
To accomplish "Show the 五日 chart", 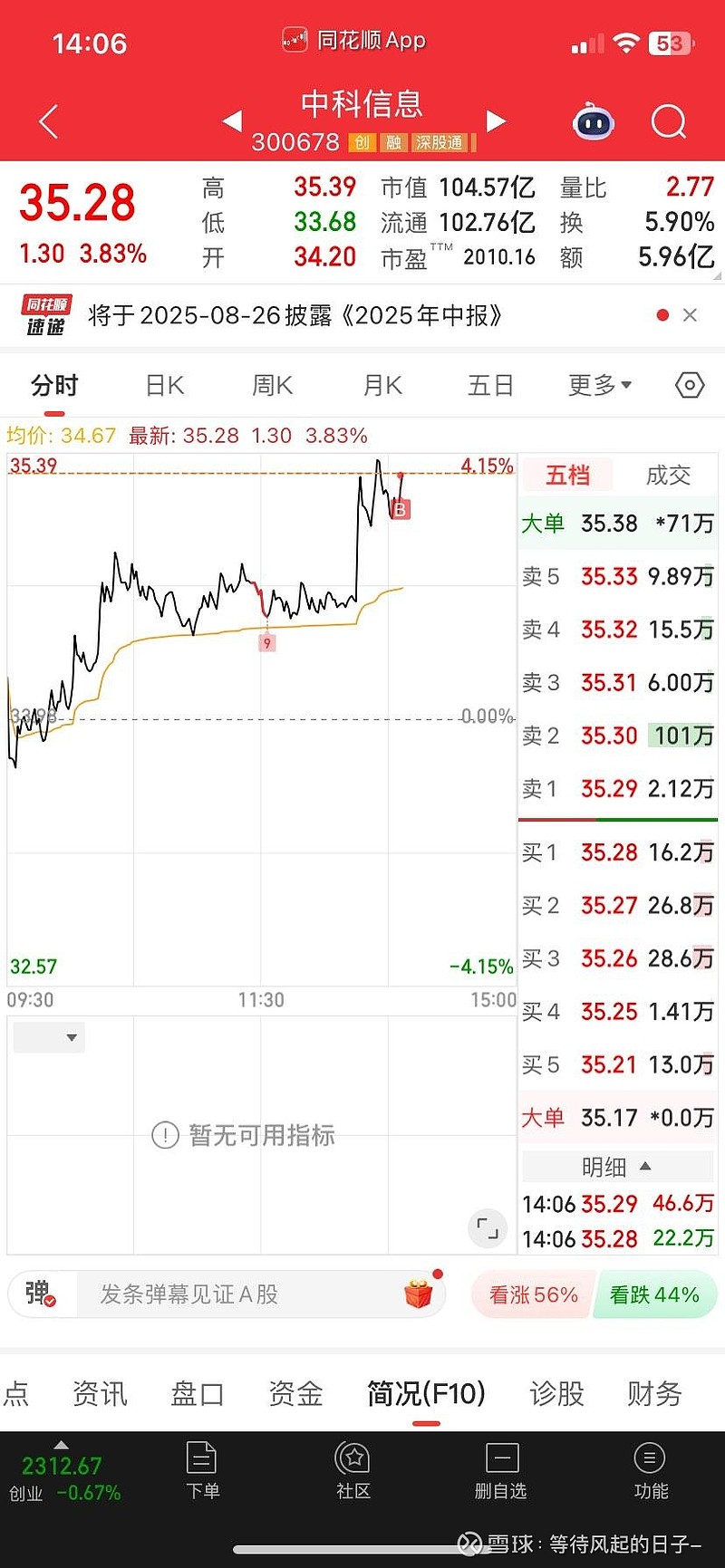I will pyautogui.click(x=491, y=386).
